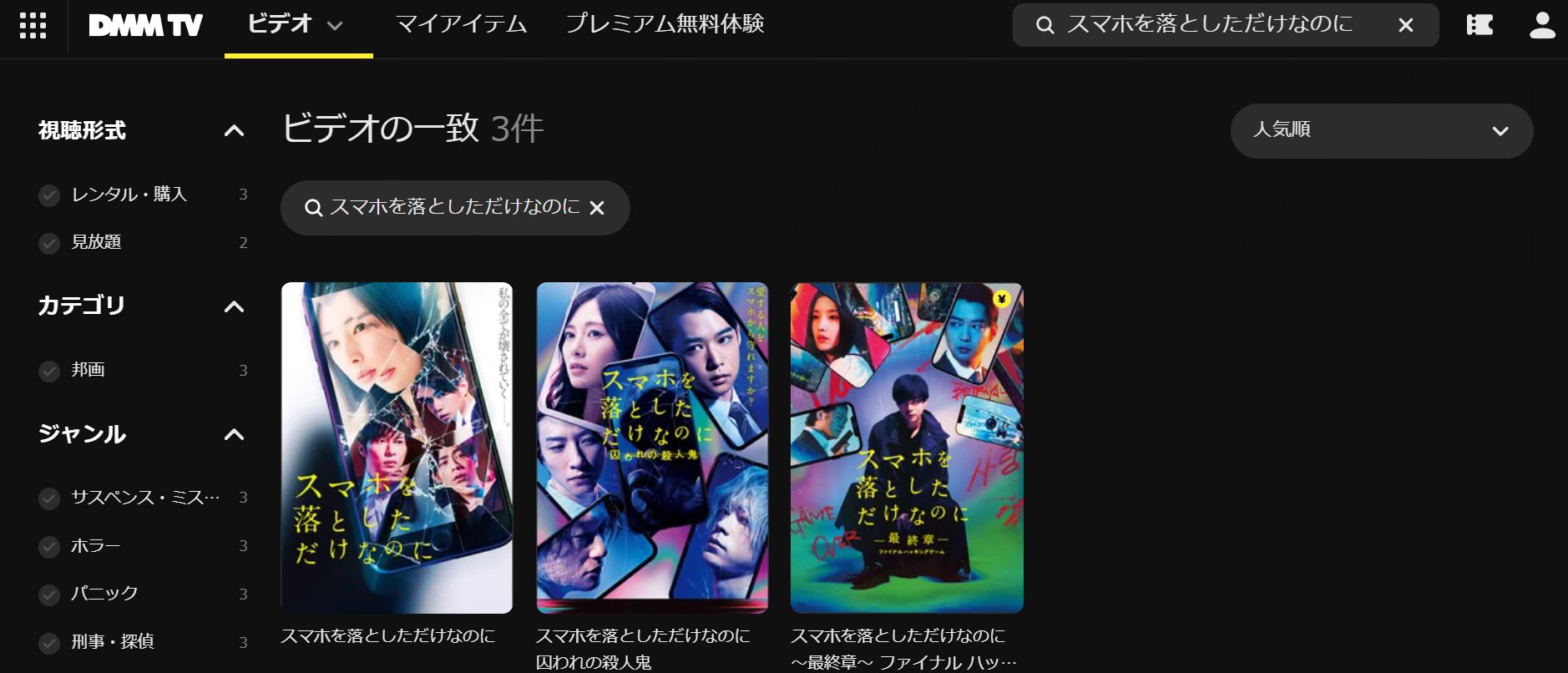
Task: Open the ticket icon in header
Action: click(x=1479, y=25)
